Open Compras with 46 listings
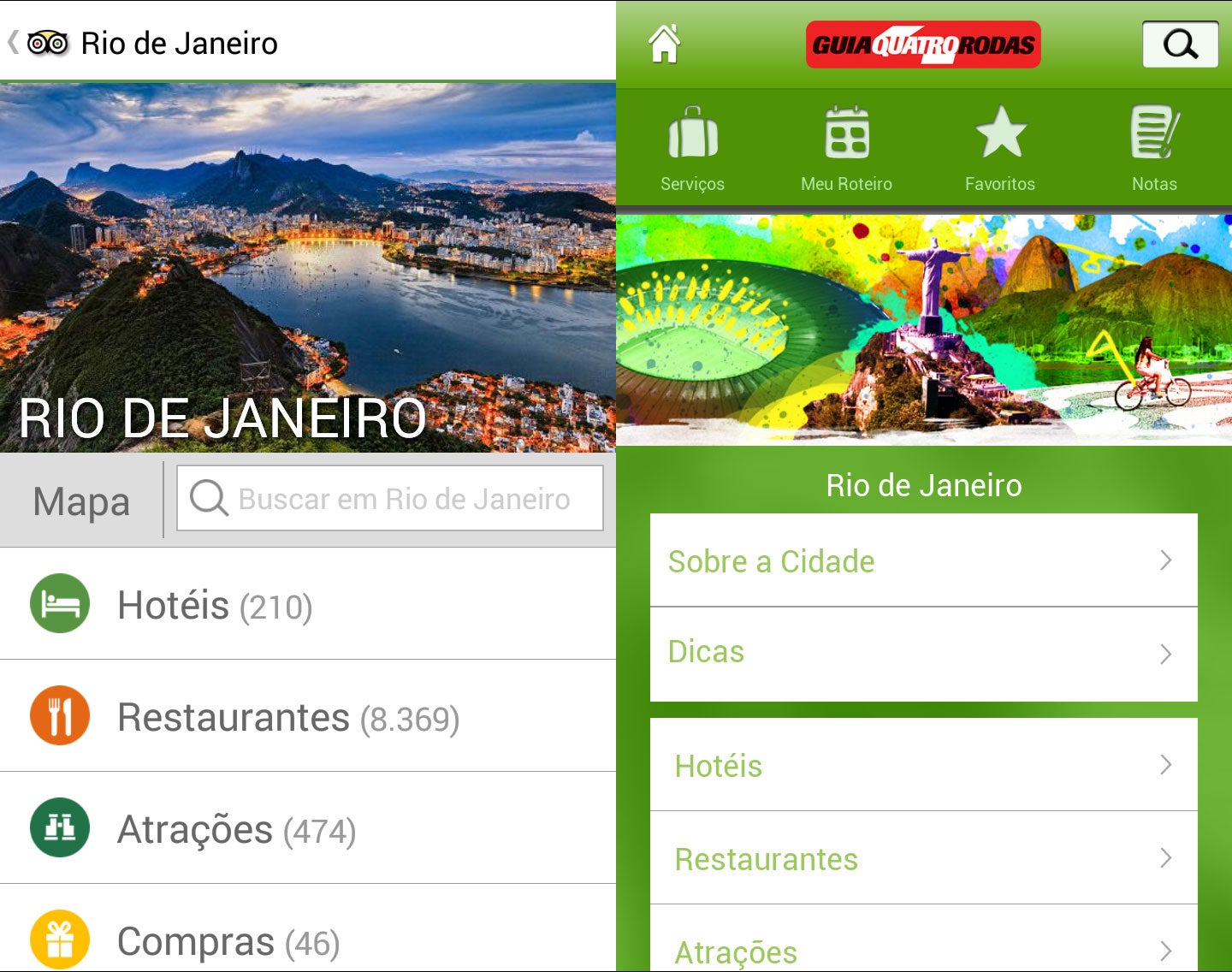Screen dimensions: 1232x972 click(x=308, y=939)
